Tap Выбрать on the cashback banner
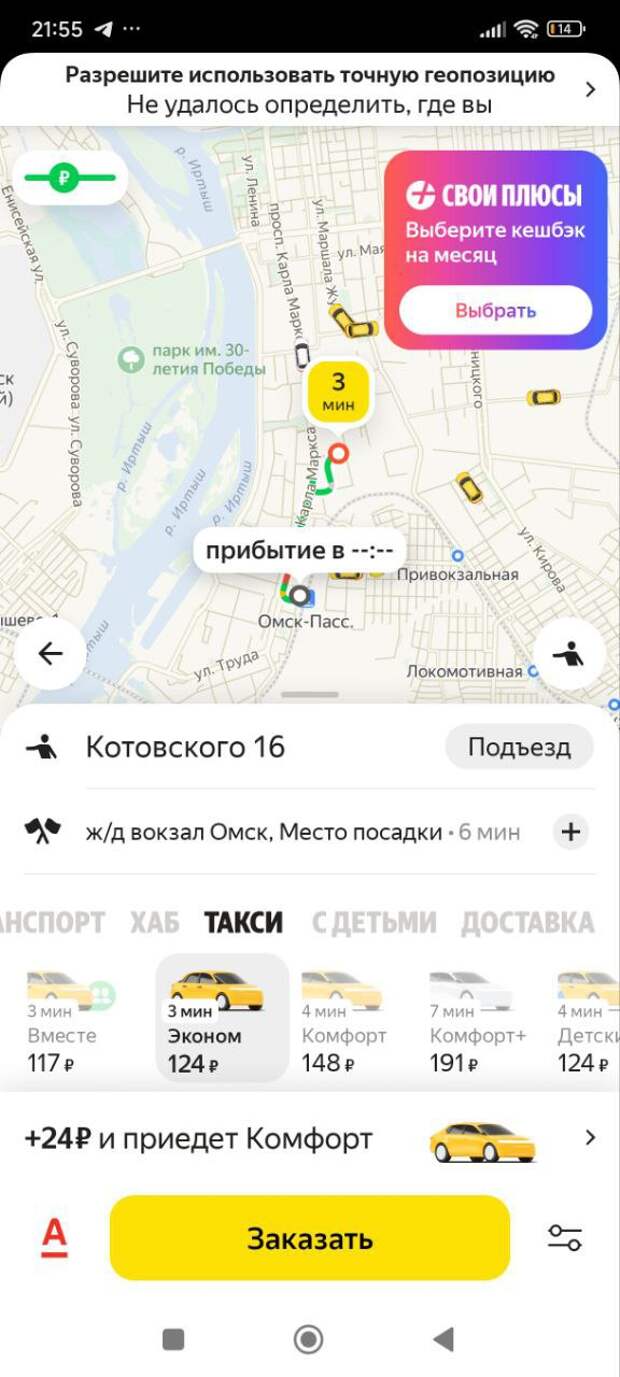 (495, 310)
